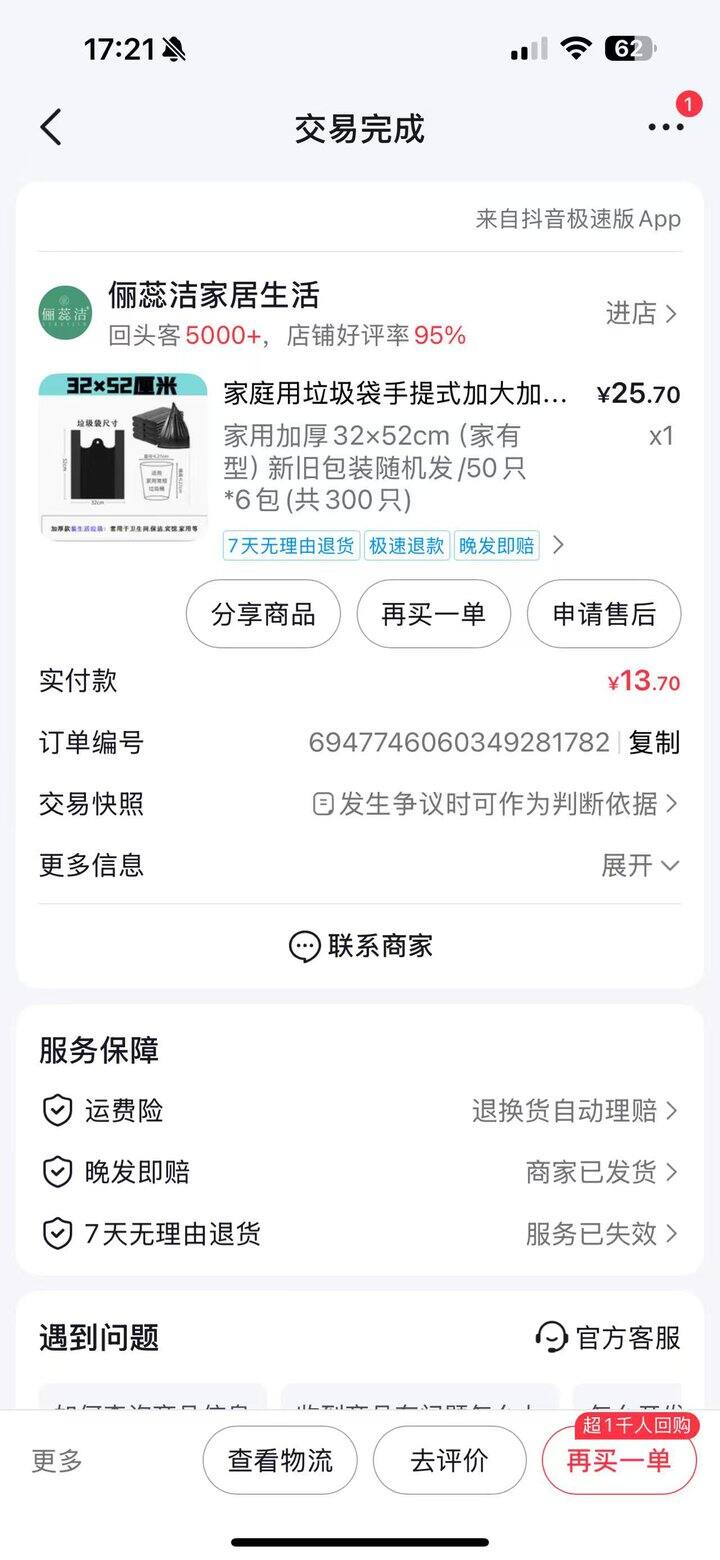Request after-sales via 申请售后

pos(604,614)
